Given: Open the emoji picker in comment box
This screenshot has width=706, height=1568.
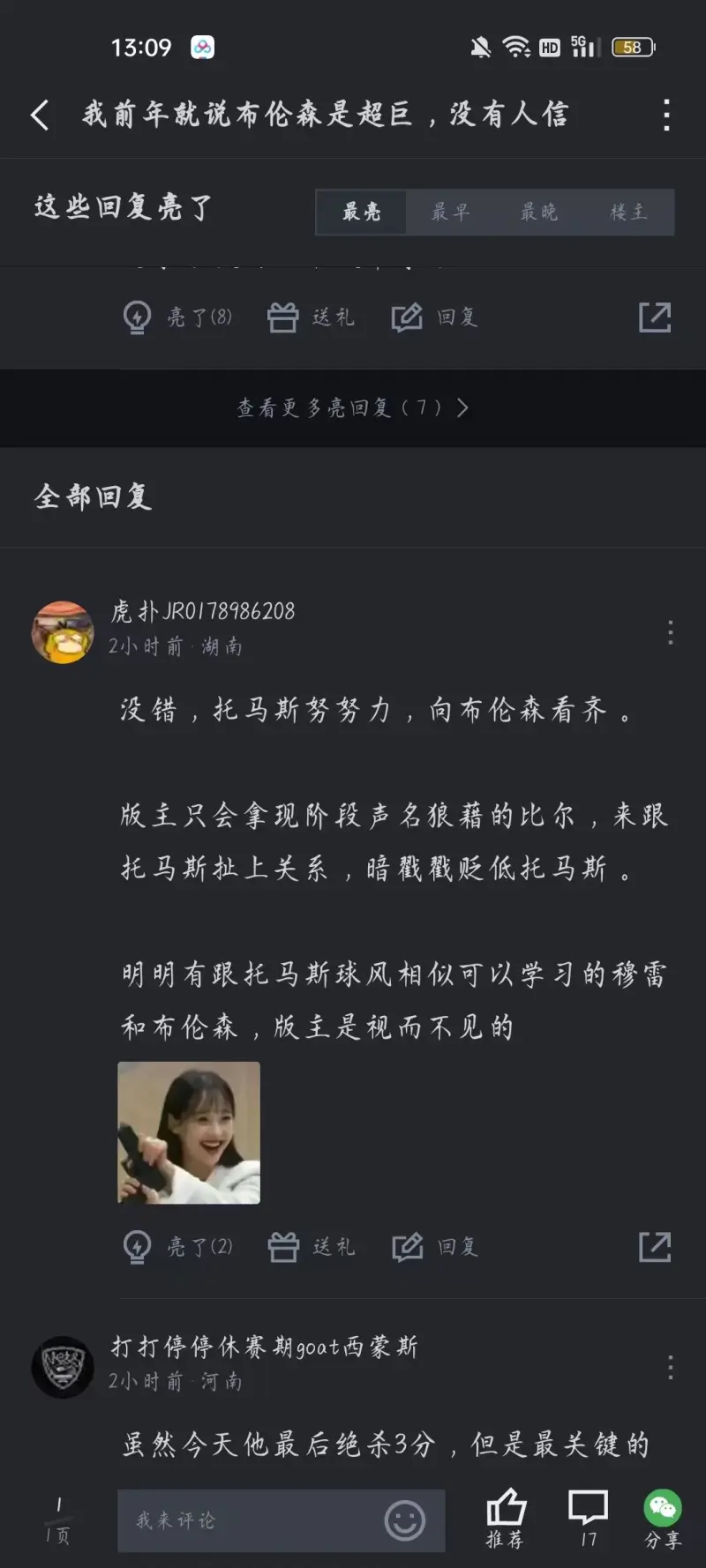Looking at the screenshot, I should (x=405, y=1519).
